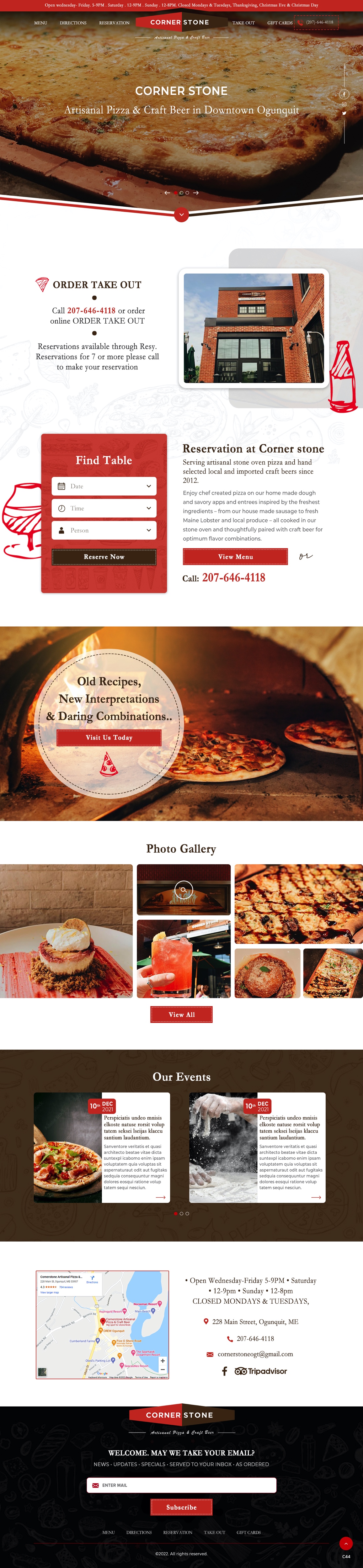The image size is (363, 1568).
Task: Show the next hero slide with the right arrow
Action: tap(196, 193)
